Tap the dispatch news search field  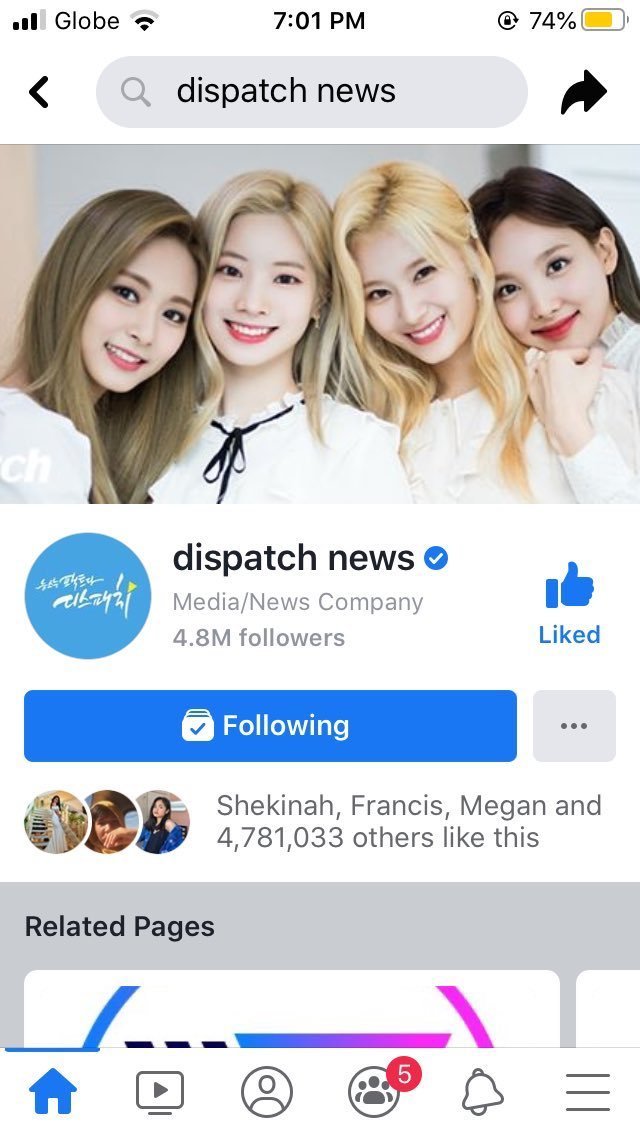(311, 92)
